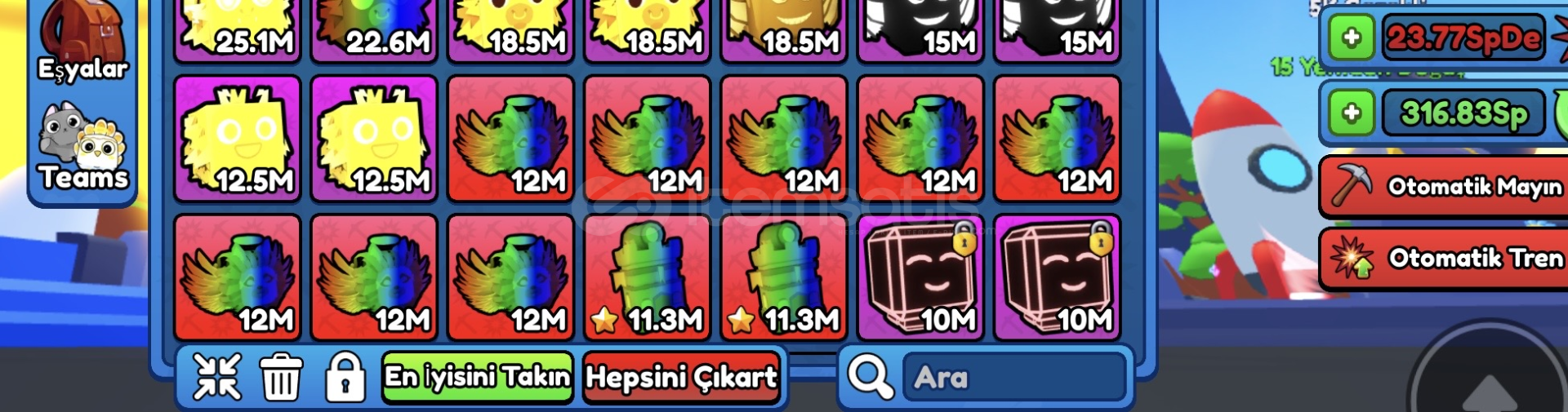The width and height of the screenshot is (1568, 412).
Task: Open the Eşyalar backpack menu
Action: (82, 41)
